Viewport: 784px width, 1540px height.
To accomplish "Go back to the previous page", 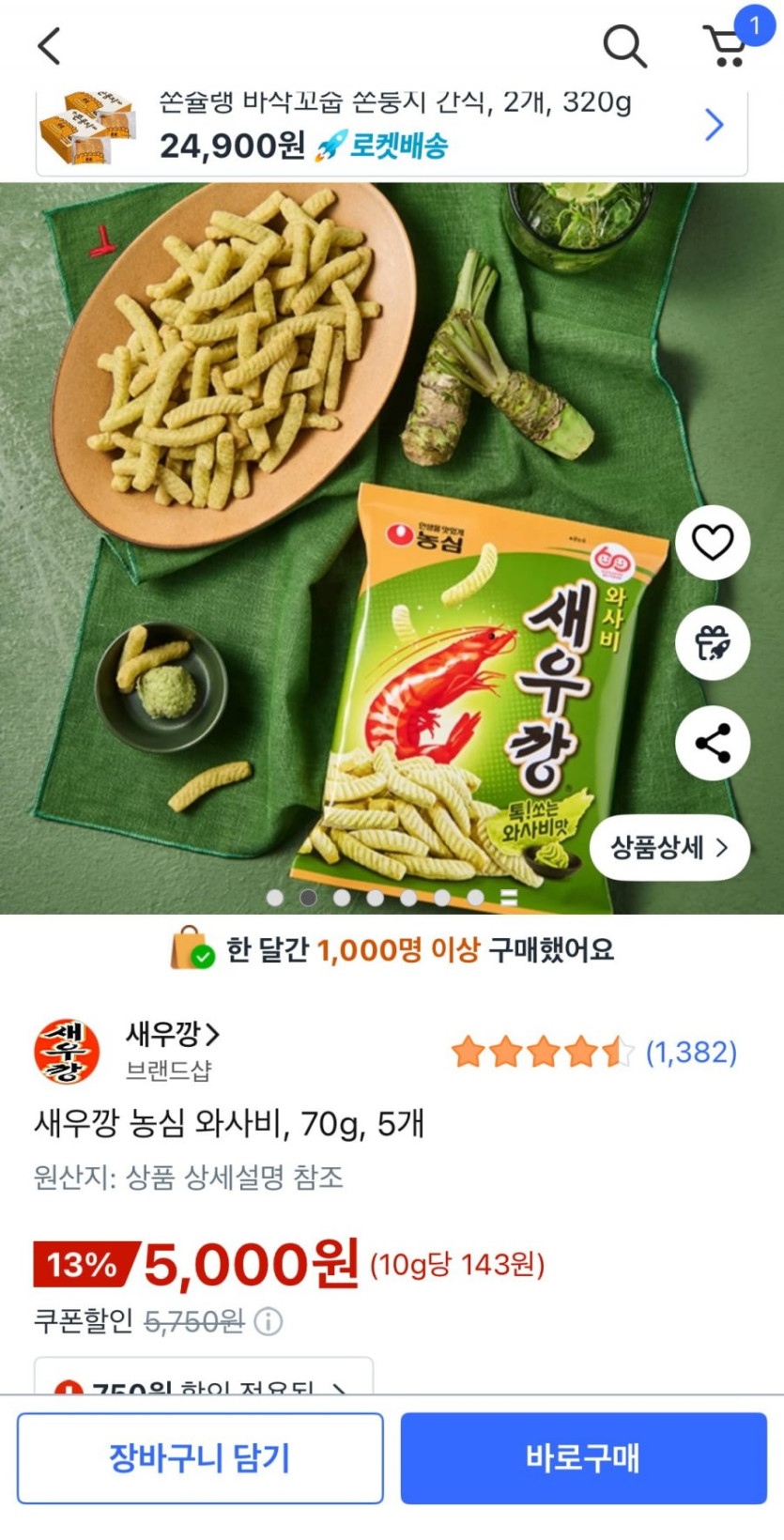I will [49, 45].
